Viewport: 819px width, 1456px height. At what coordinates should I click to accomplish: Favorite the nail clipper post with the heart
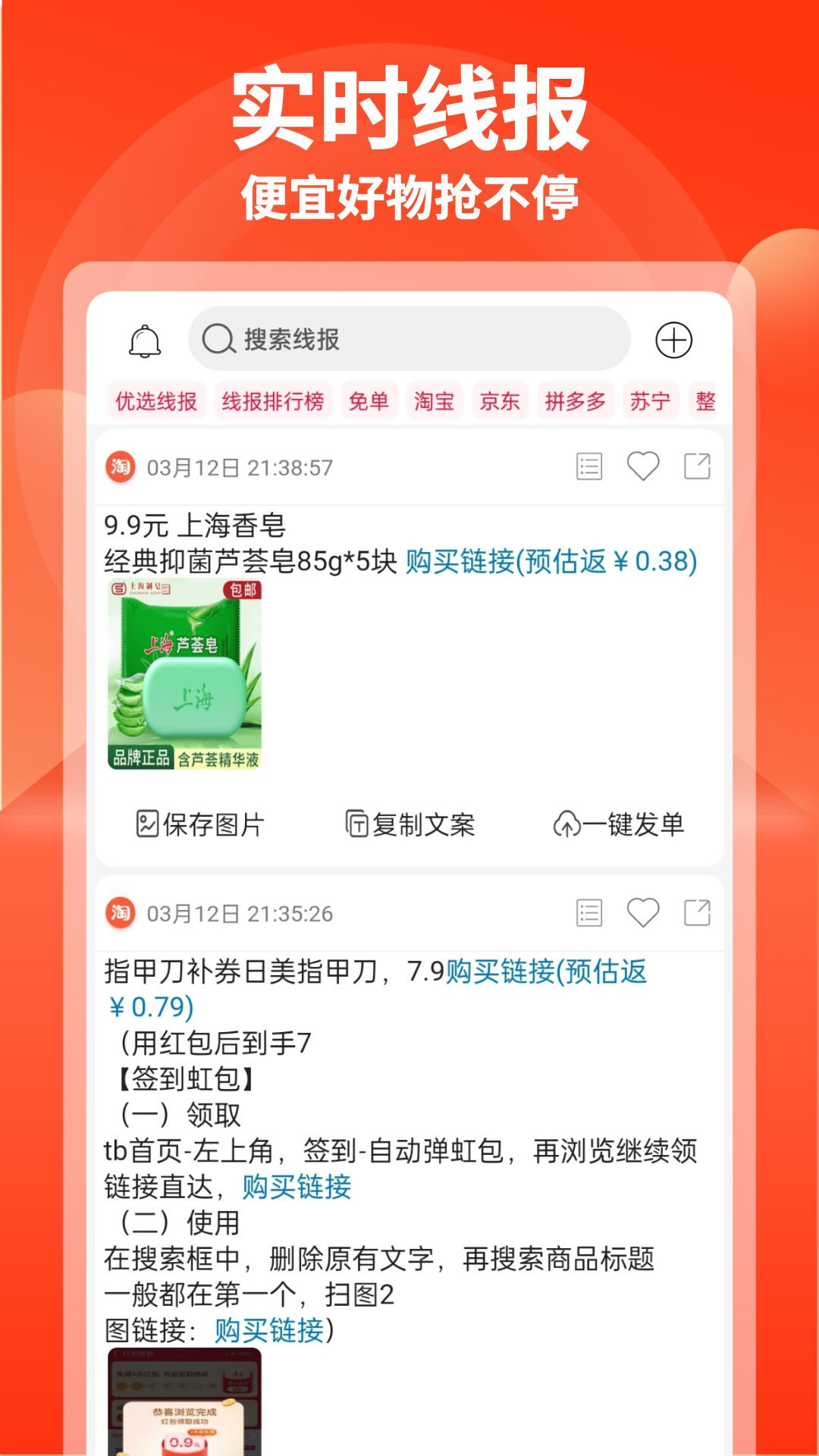click(645, 914)
